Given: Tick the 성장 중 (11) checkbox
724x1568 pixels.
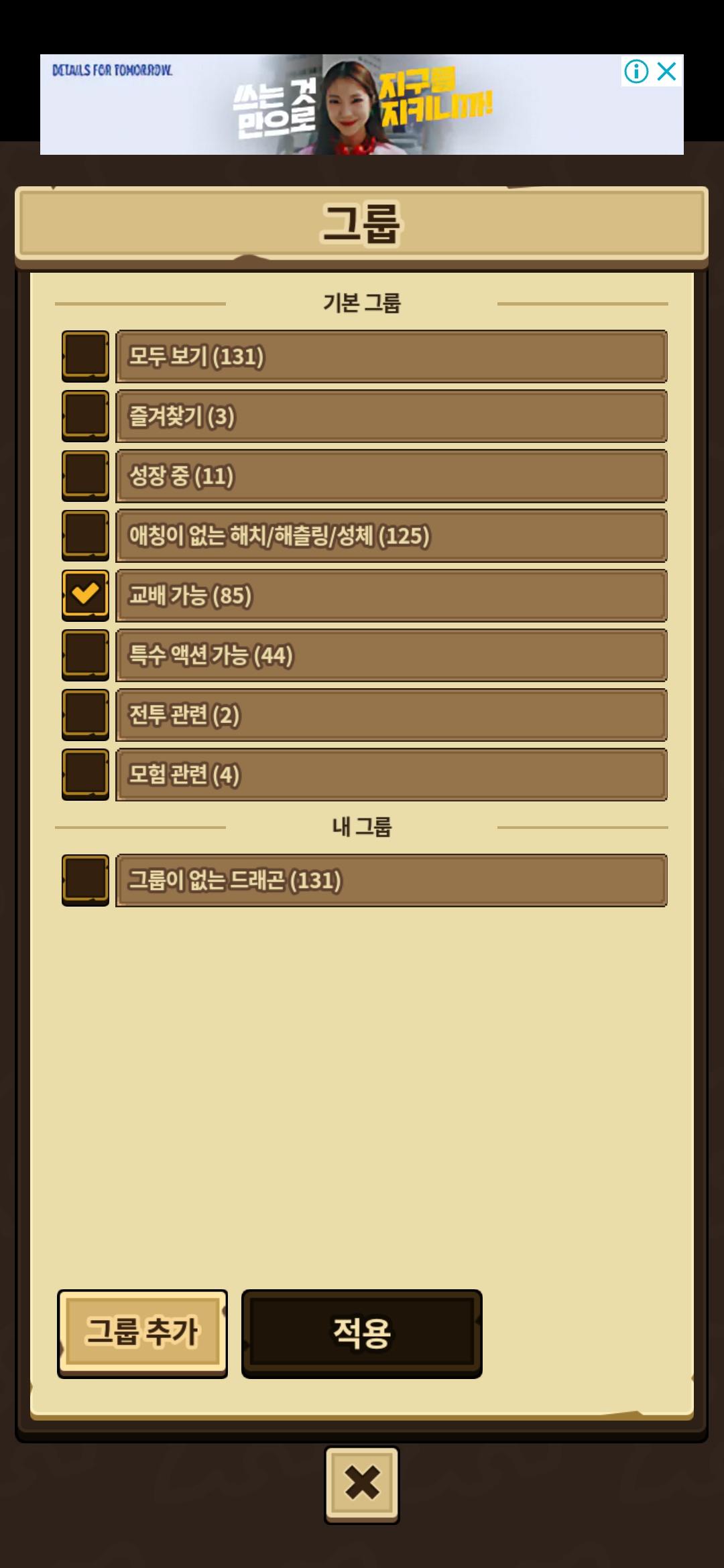Looking at the screenshot, I should (85, 475).
